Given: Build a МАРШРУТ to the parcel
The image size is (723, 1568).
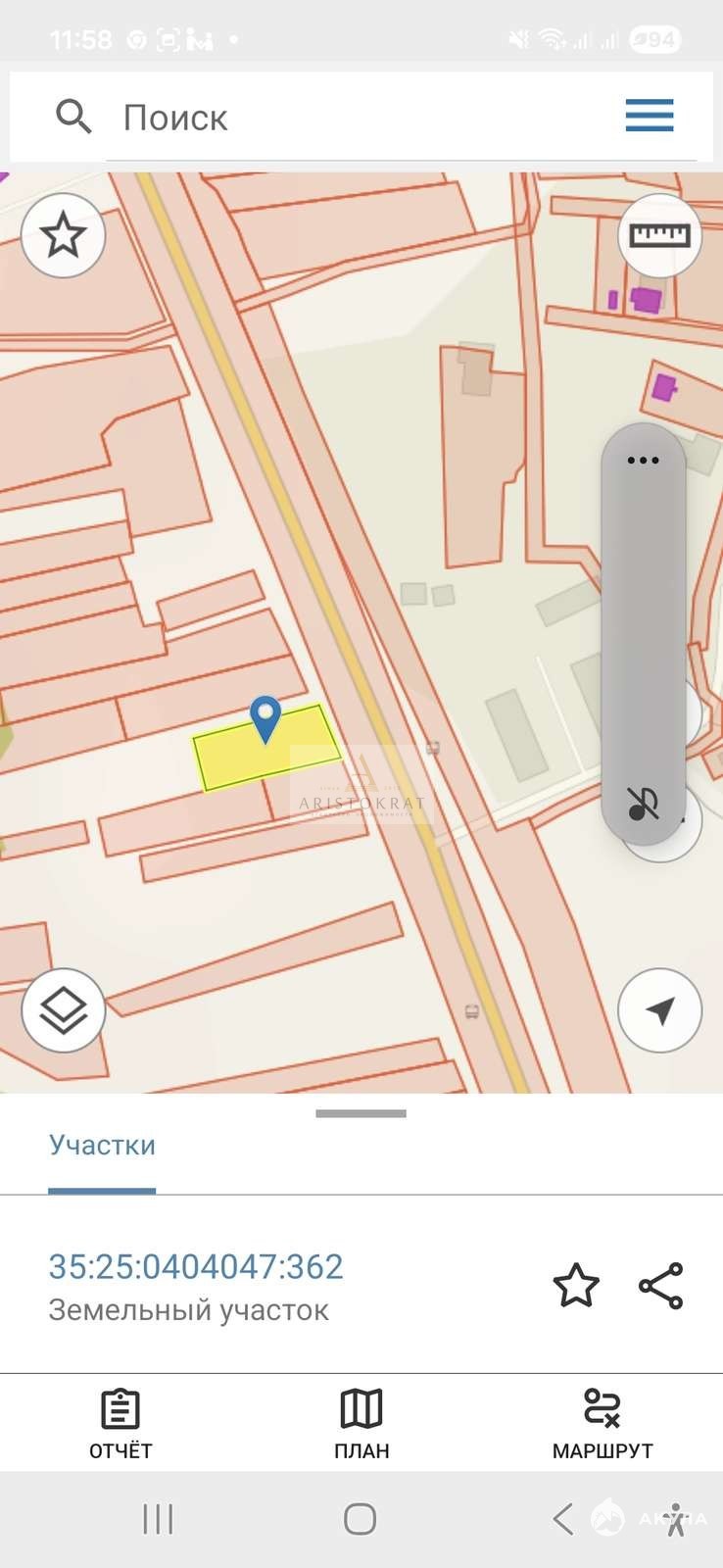Looking at the screenshot, I should click(x=602, y=1424).
